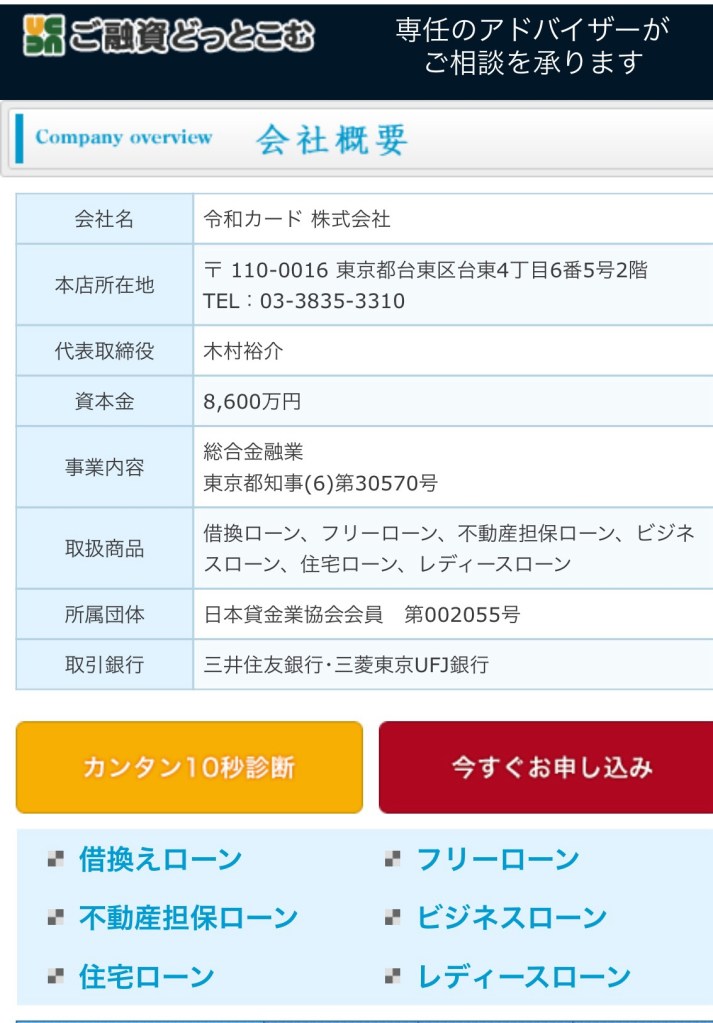
Task: Tap the カンタン10秒診断 button
Action: 189,767
